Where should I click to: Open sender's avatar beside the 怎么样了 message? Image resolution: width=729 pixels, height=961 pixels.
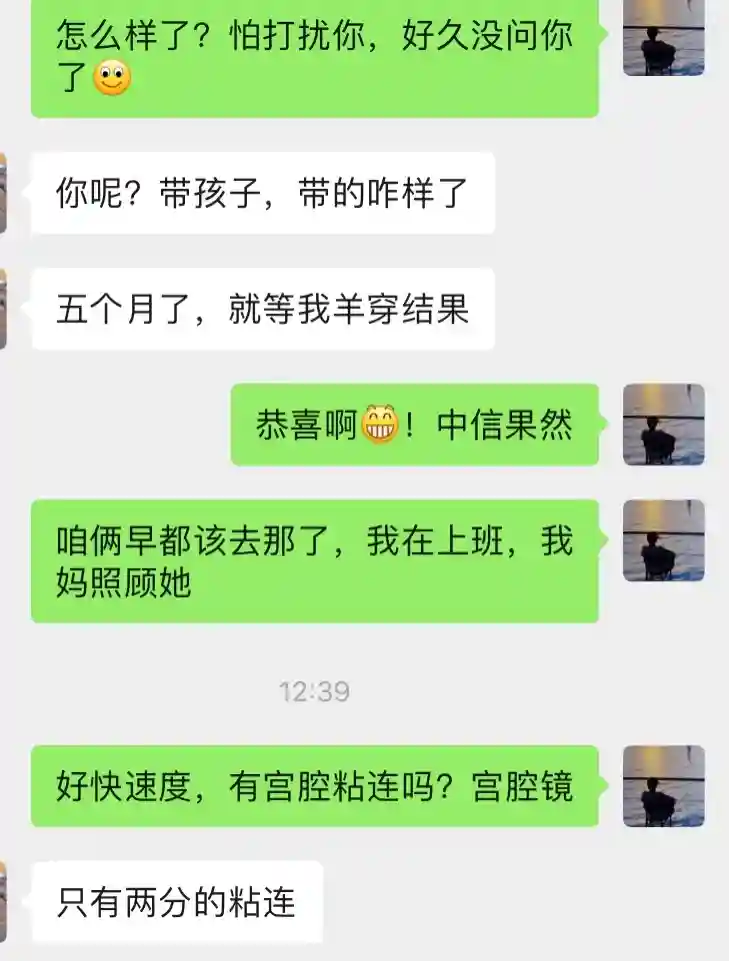664,37
